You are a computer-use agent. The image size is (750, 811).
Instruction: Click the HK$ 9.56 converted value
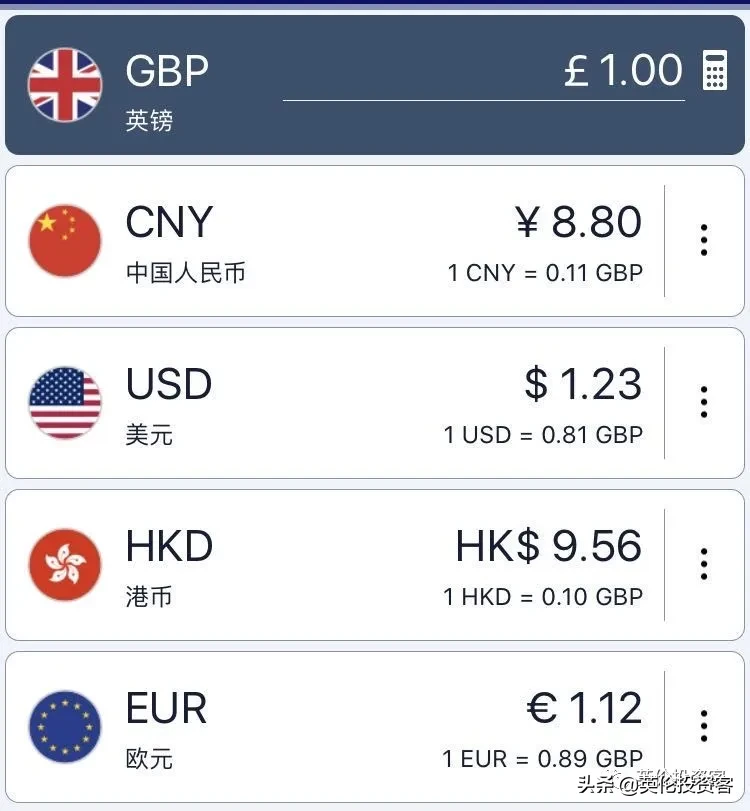[549, 545]
